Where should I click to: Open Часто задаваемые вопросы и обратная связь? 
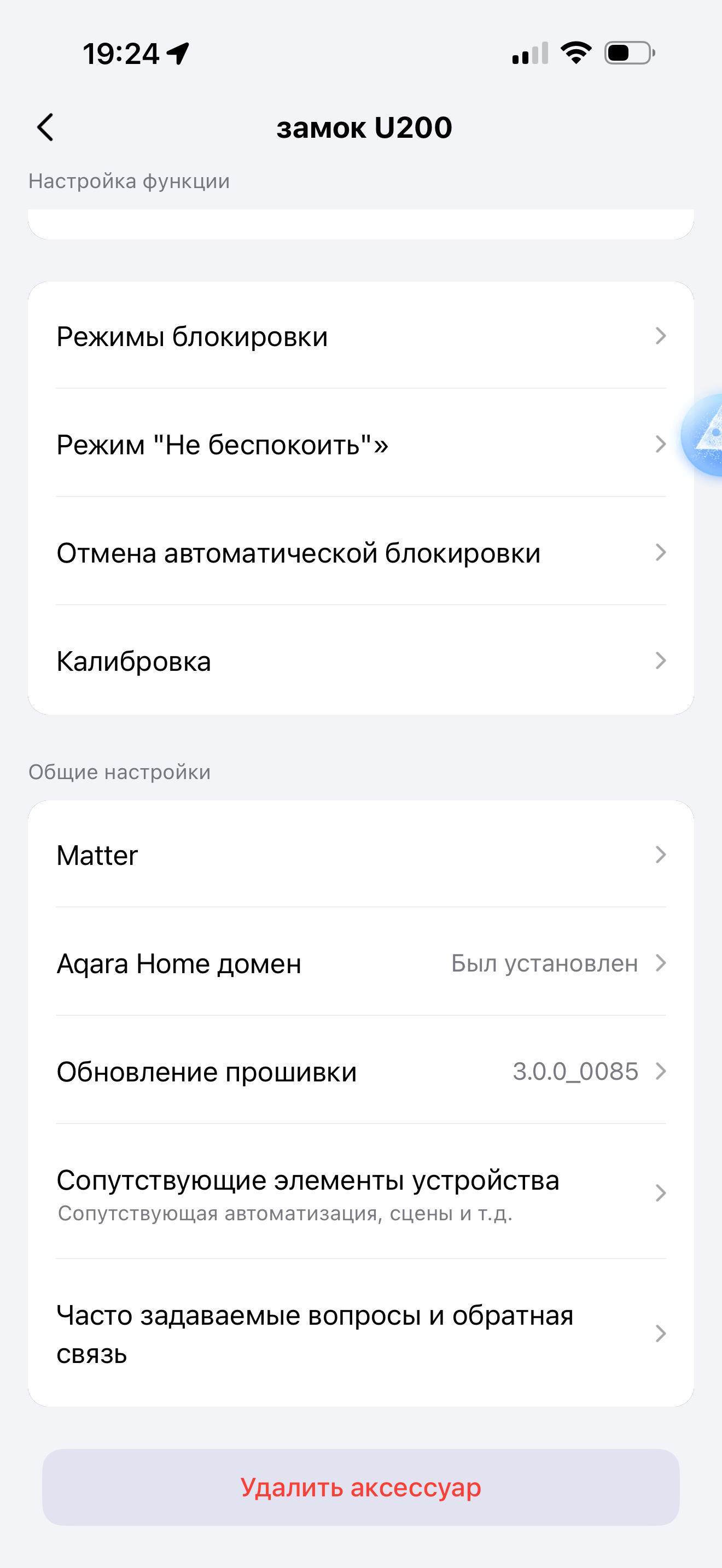[x=360, y=1333]
